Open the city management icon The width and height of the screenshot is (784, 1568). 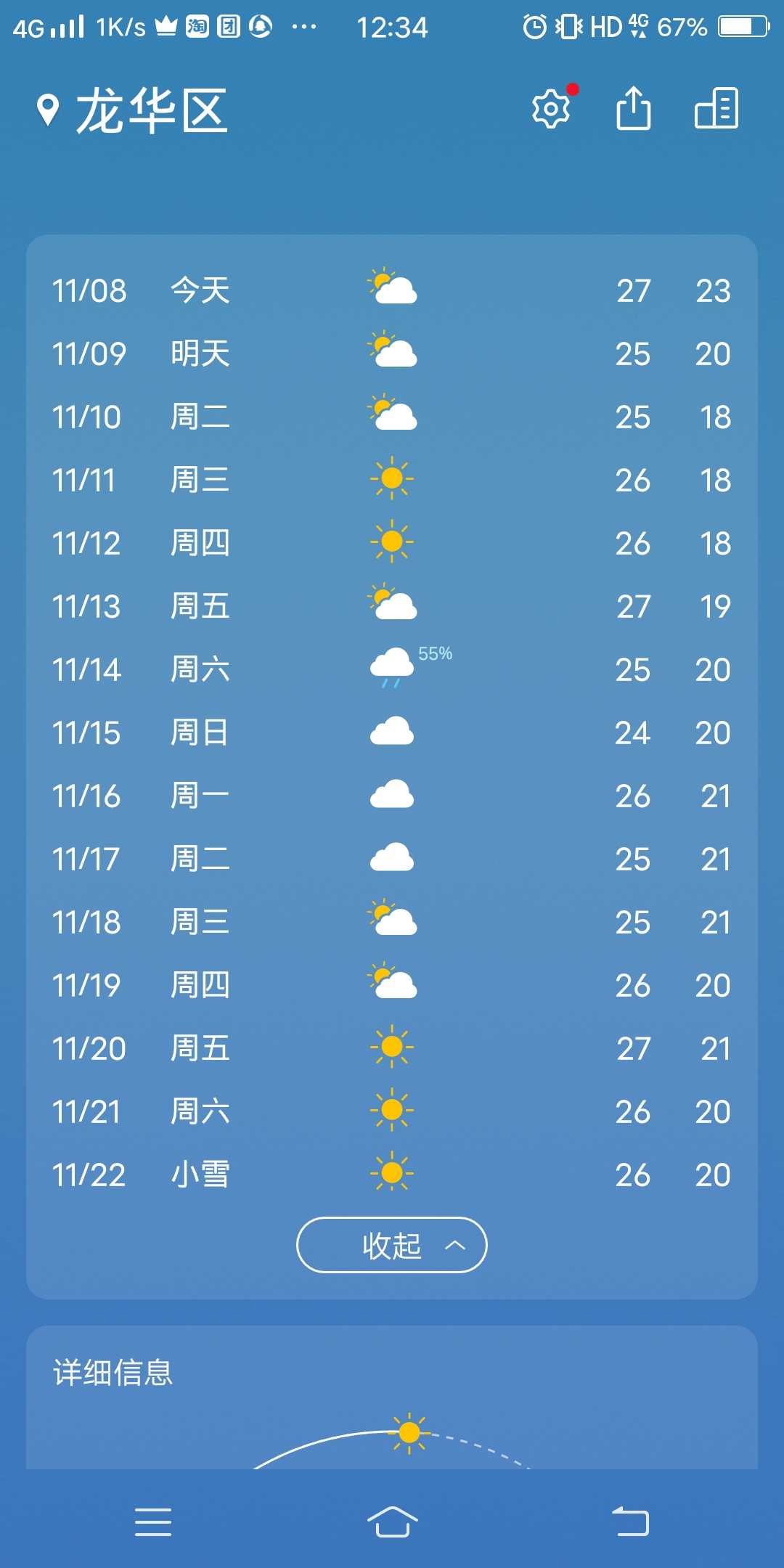[x=716, y=108]
